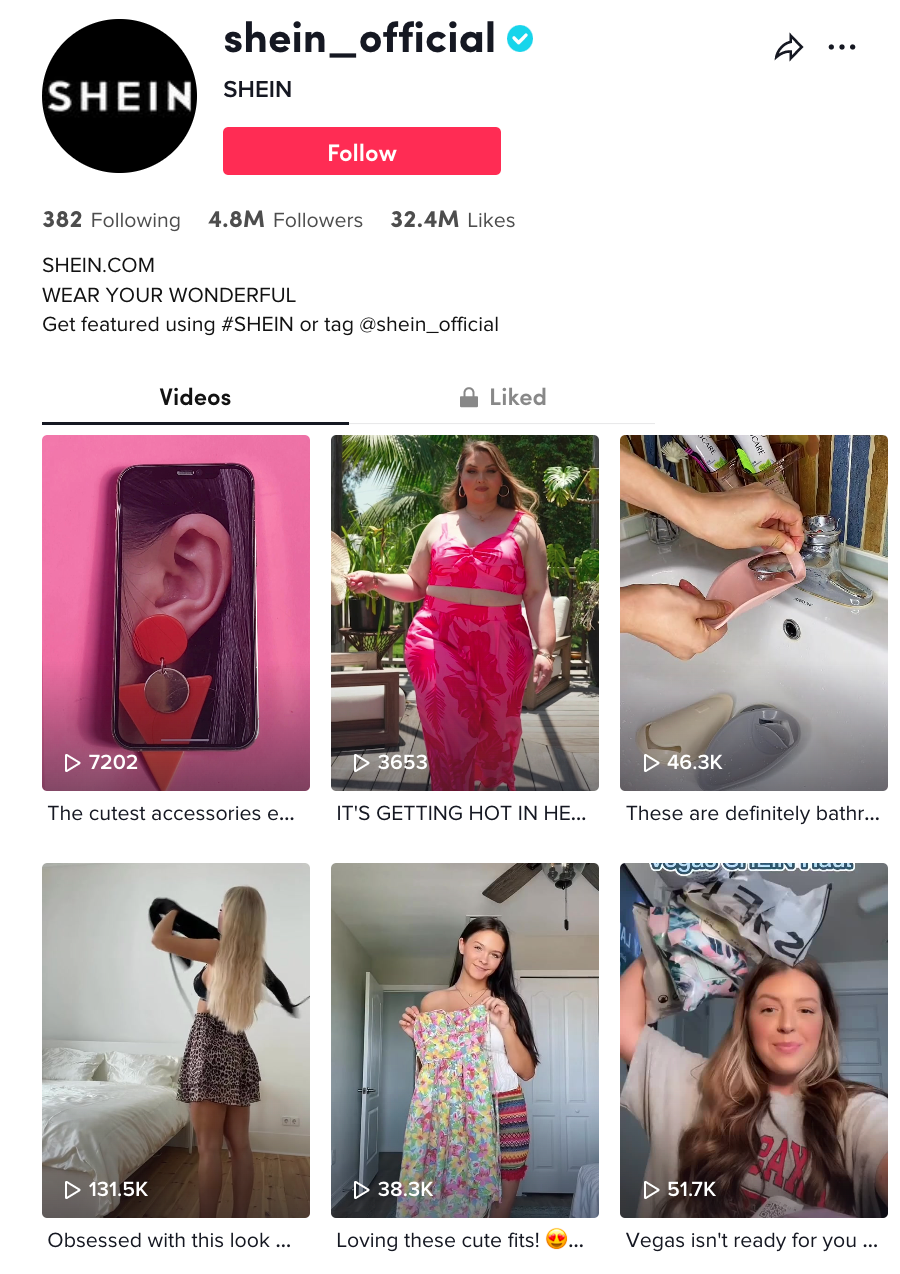The width and height of the screenshot is (900, 1274).
Task: Switch to the Liked tab
Action: 503,397
